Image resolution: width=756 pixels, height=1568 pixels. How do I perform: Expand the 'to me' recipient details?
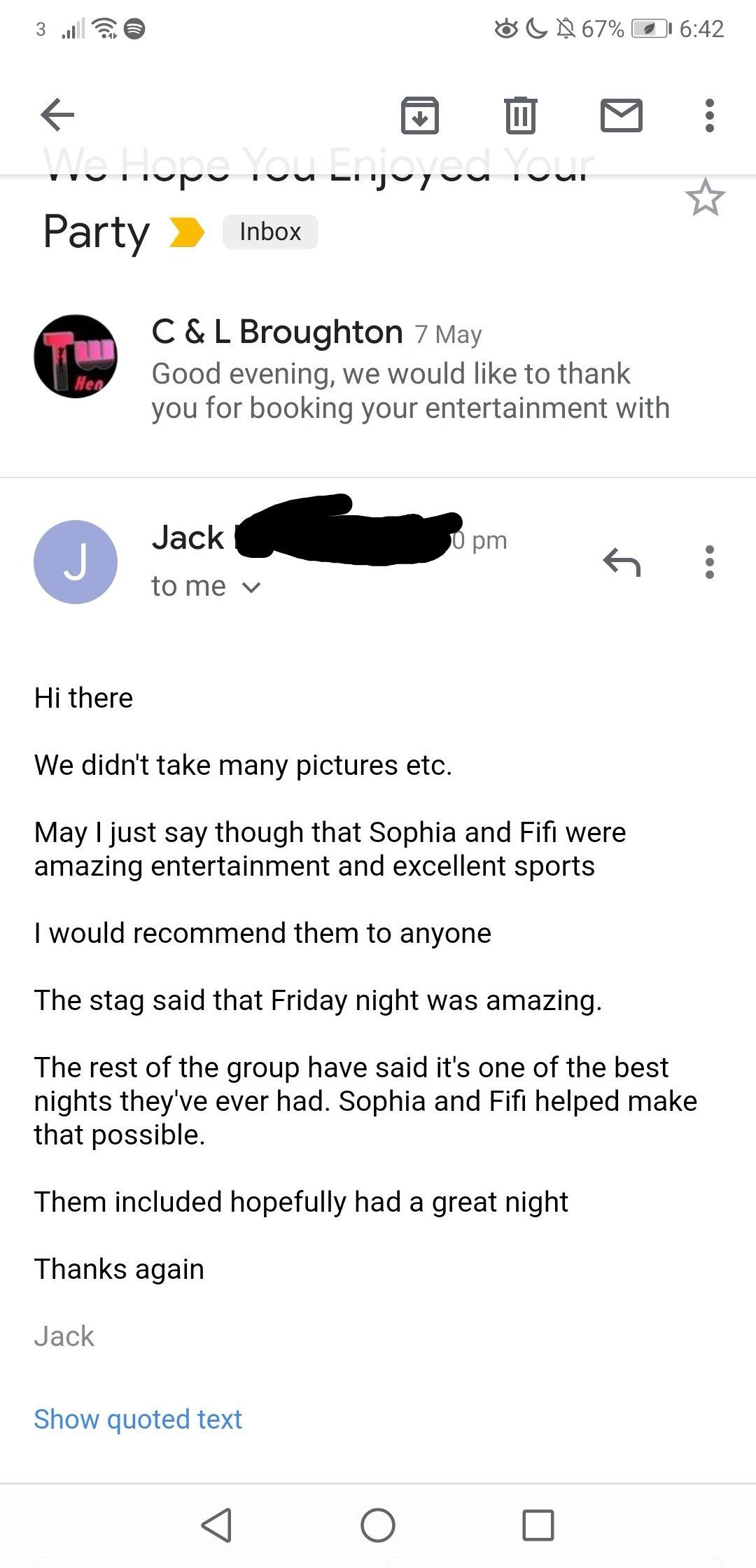pyautogui.click(x=206, y=587)
